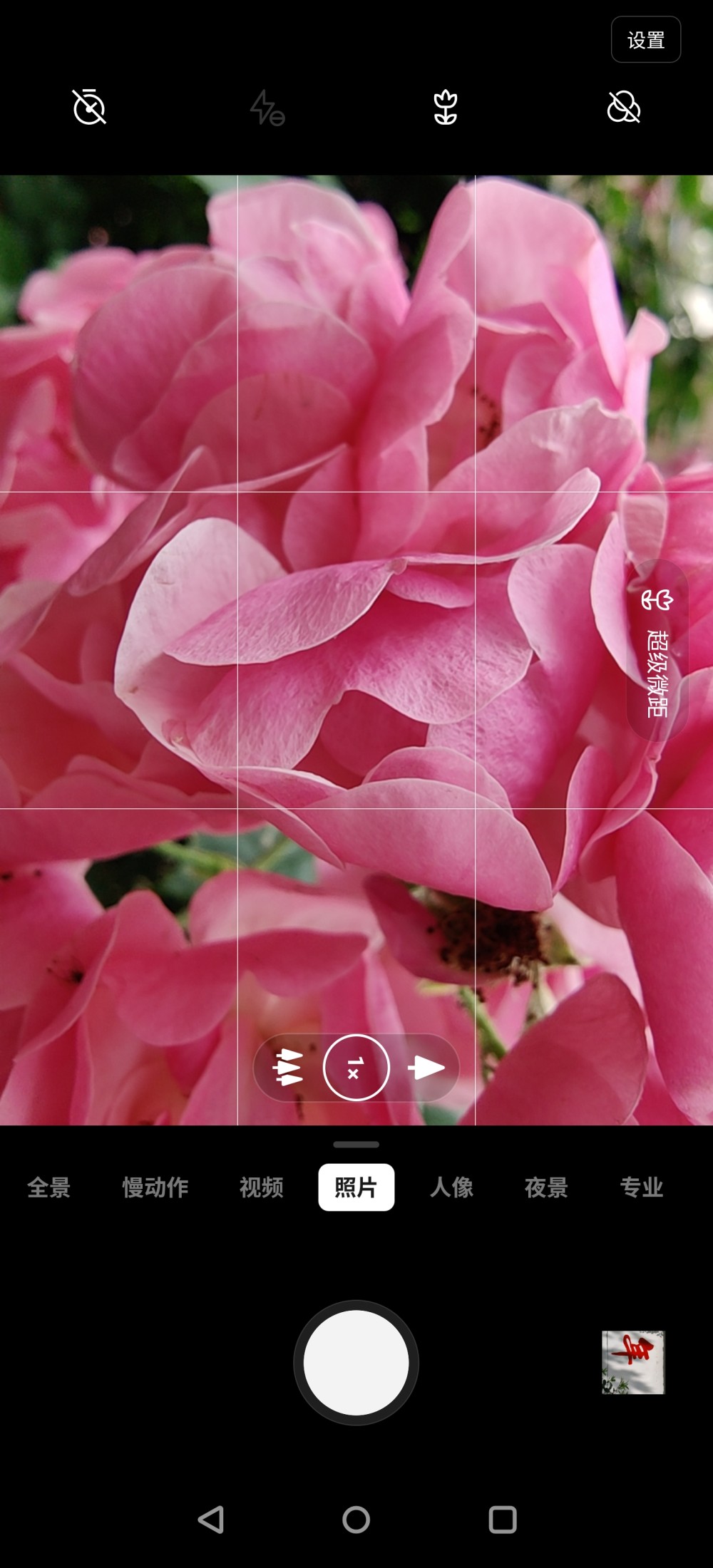Switch to the wide-angle three-trees zoom
The height and width of the screenshot is (1568, 713).
tap(288, 1067)
